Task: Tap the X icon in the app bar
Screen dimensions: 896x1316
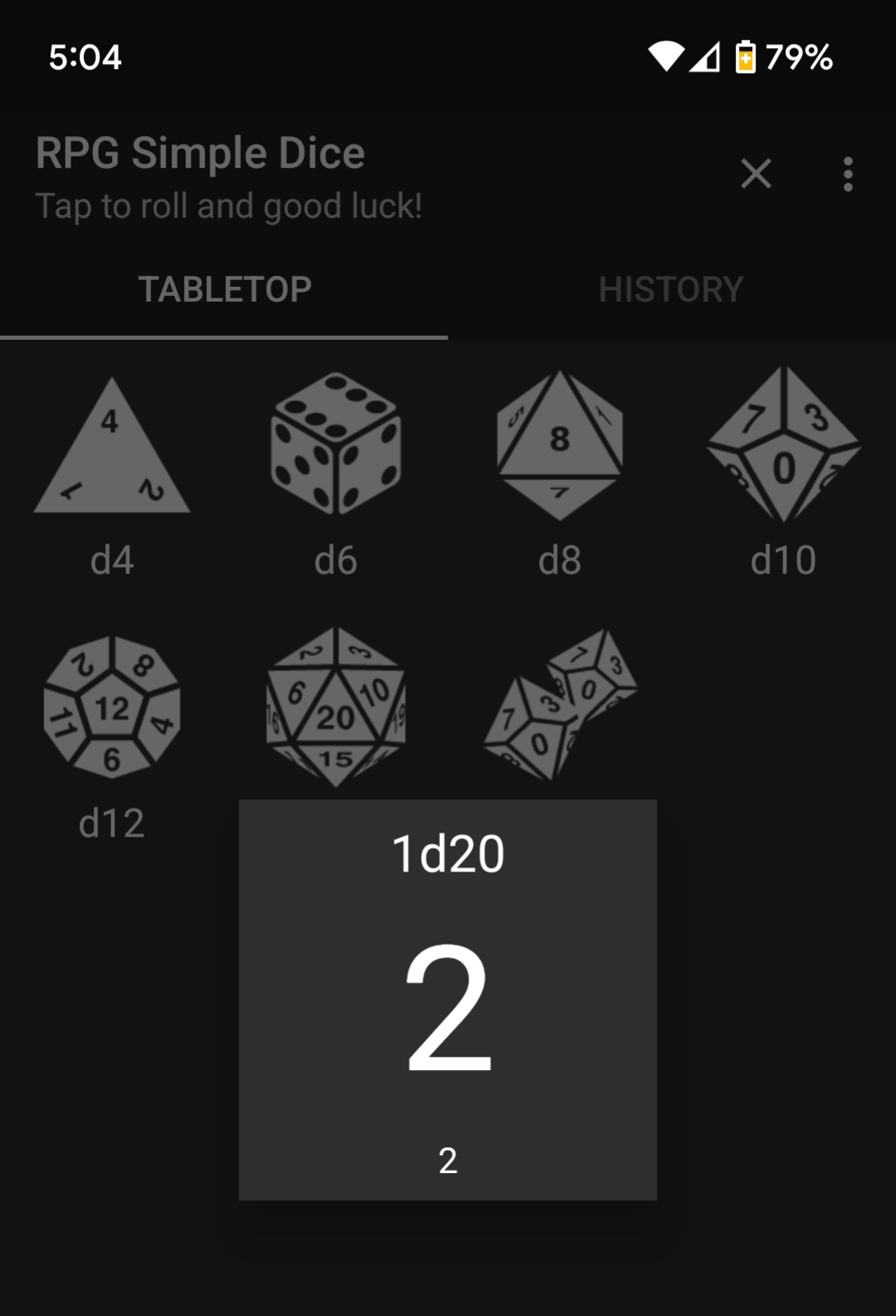Action: [756, 174]
